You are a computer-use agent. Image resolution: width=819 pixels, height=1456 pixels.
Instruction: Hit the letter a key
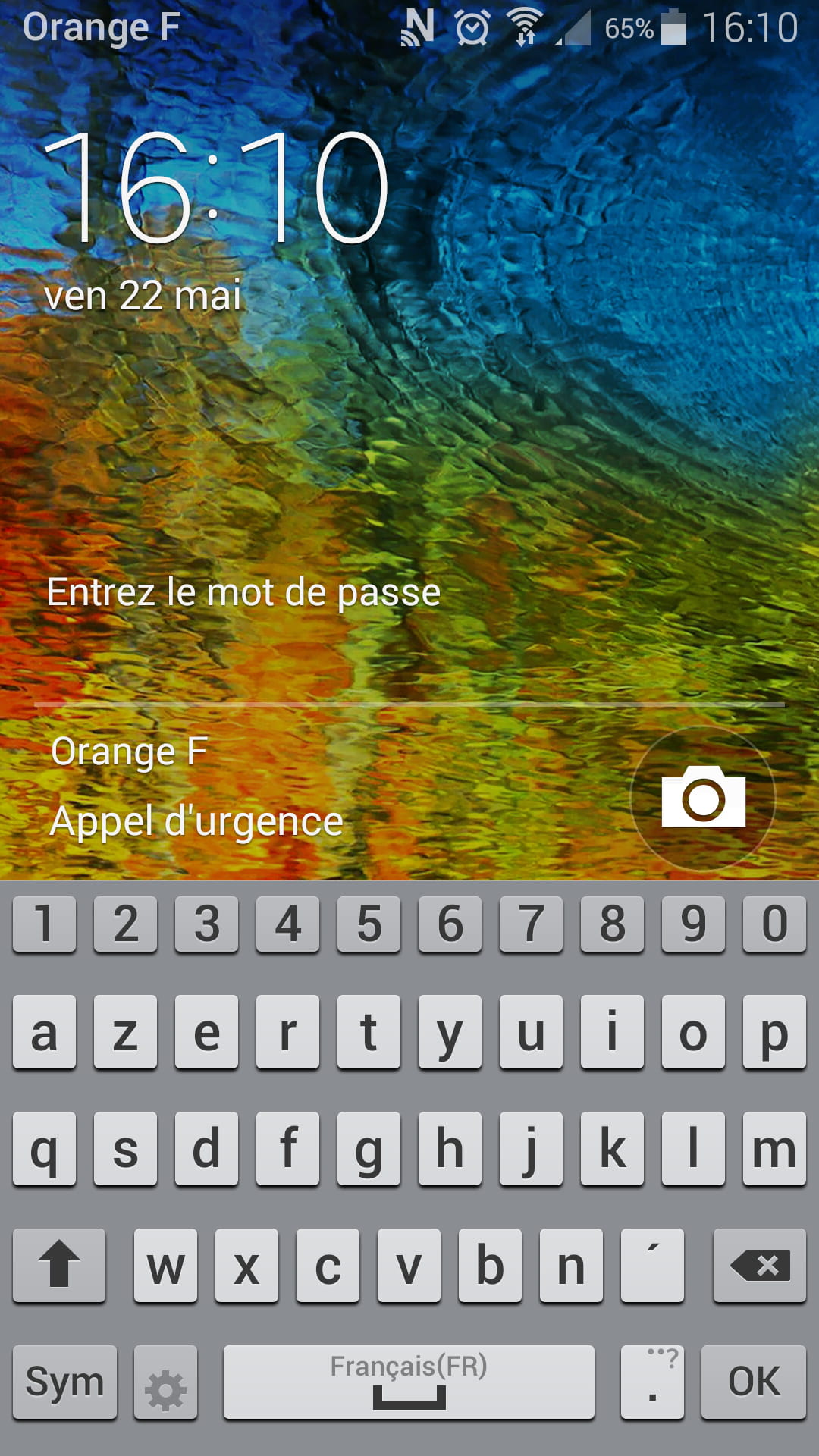[44, 1032]
